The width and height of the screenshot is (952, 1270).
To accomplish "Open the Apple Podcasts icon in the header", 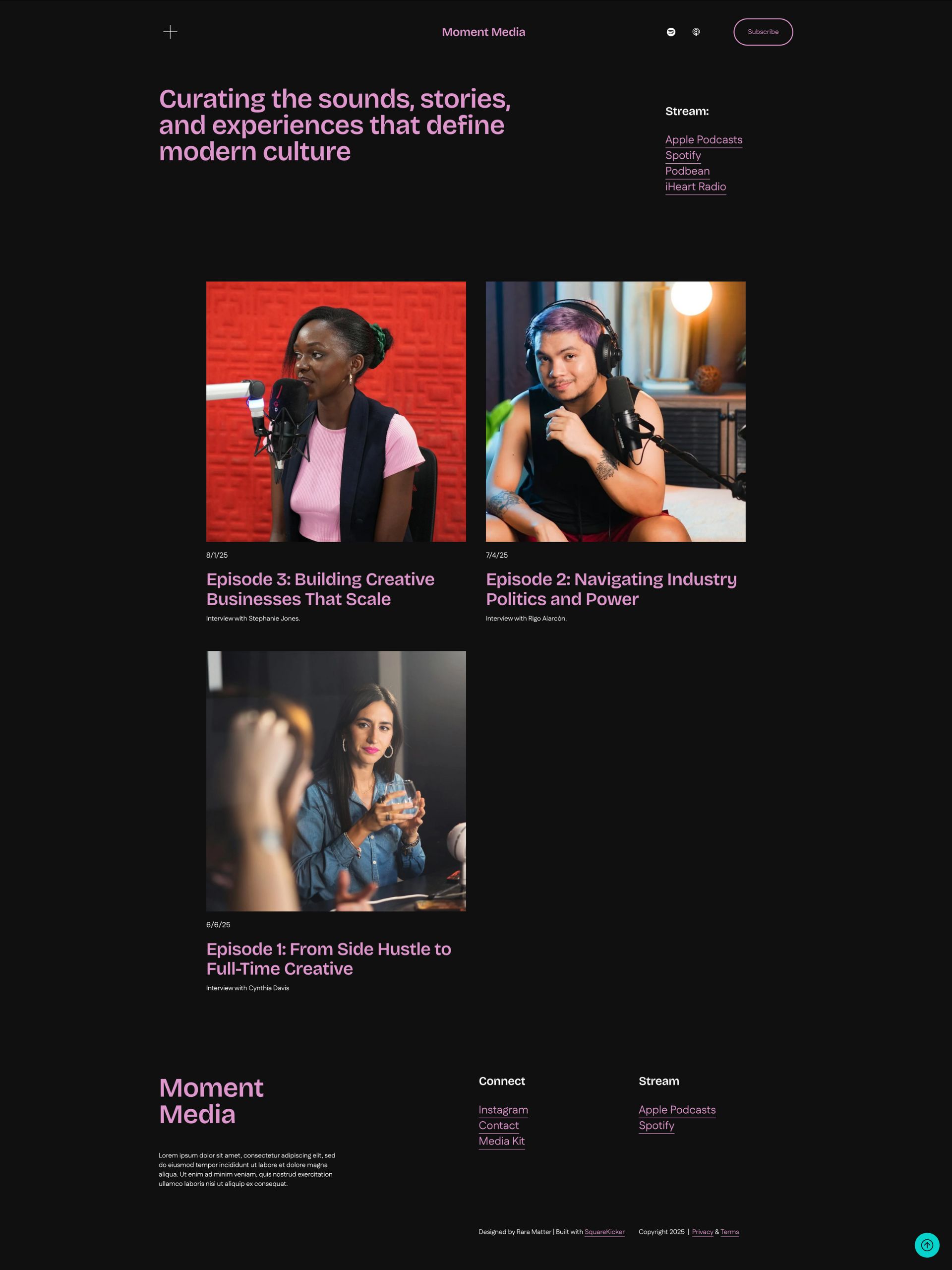I will point(696,32).
